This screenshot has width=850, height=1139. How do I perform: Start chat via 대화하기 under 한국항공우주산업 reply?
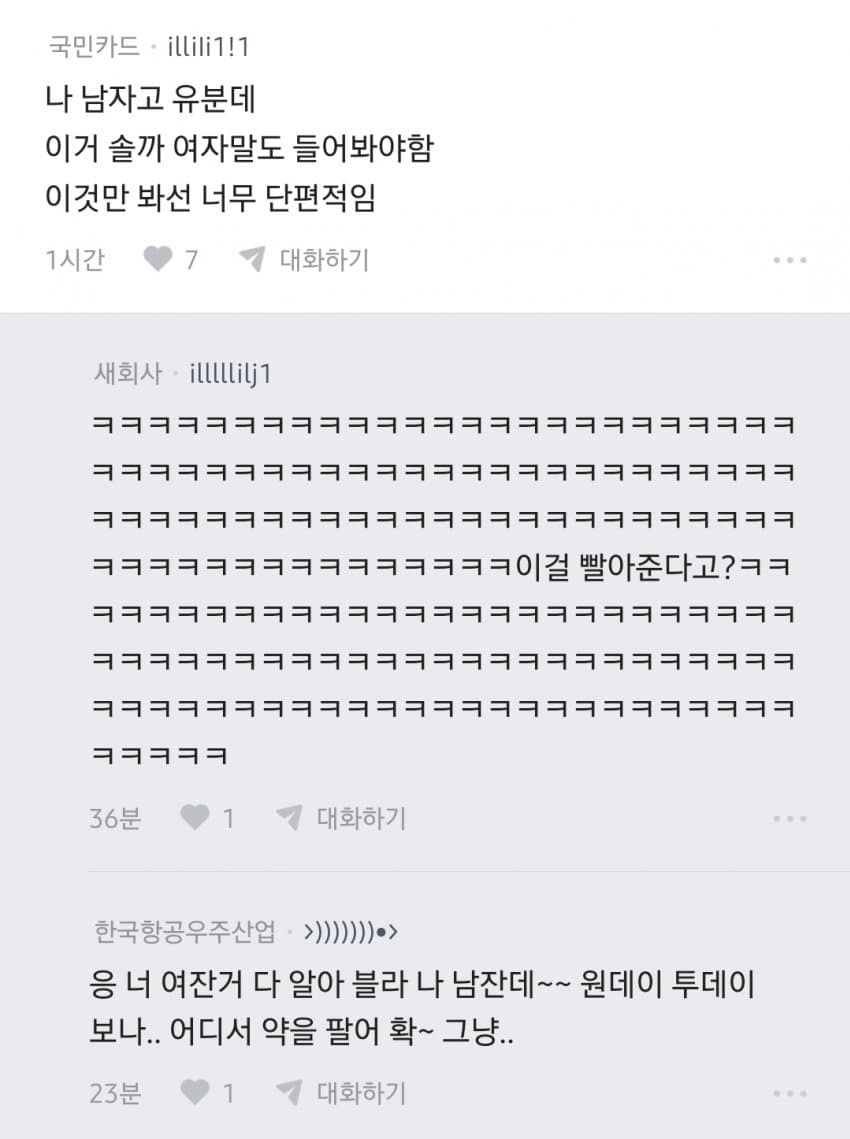(x=342, y=1093)
